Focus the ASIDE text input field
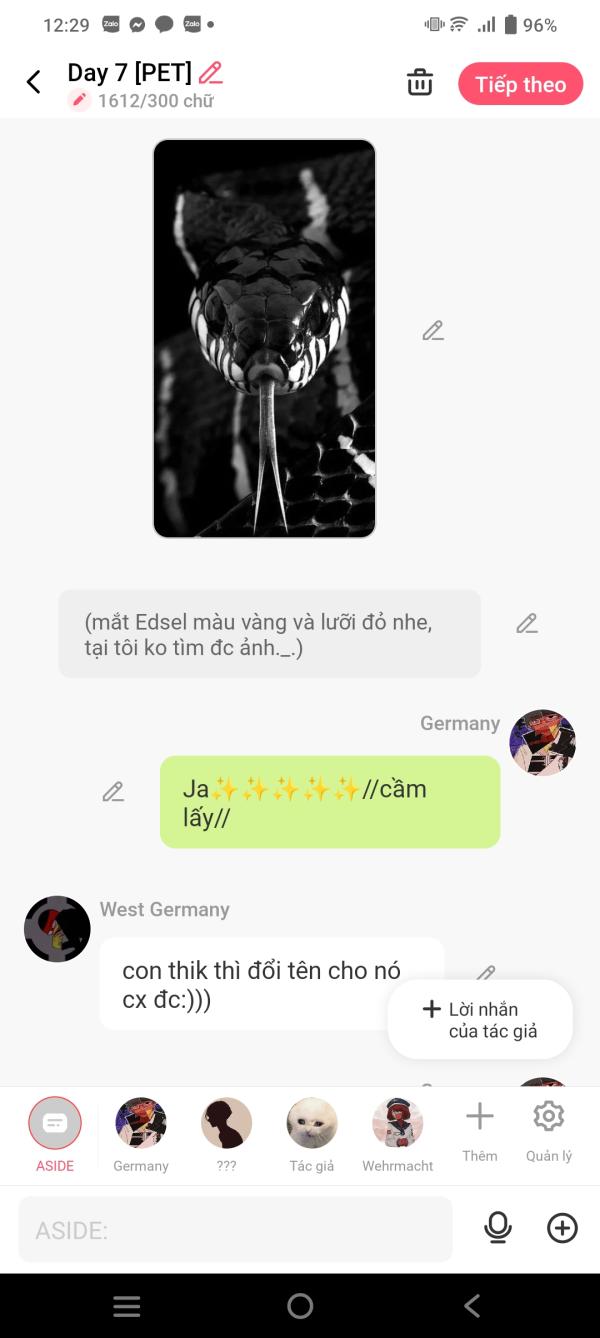This screenshot has width=600, height=1338. [235, 1230]
